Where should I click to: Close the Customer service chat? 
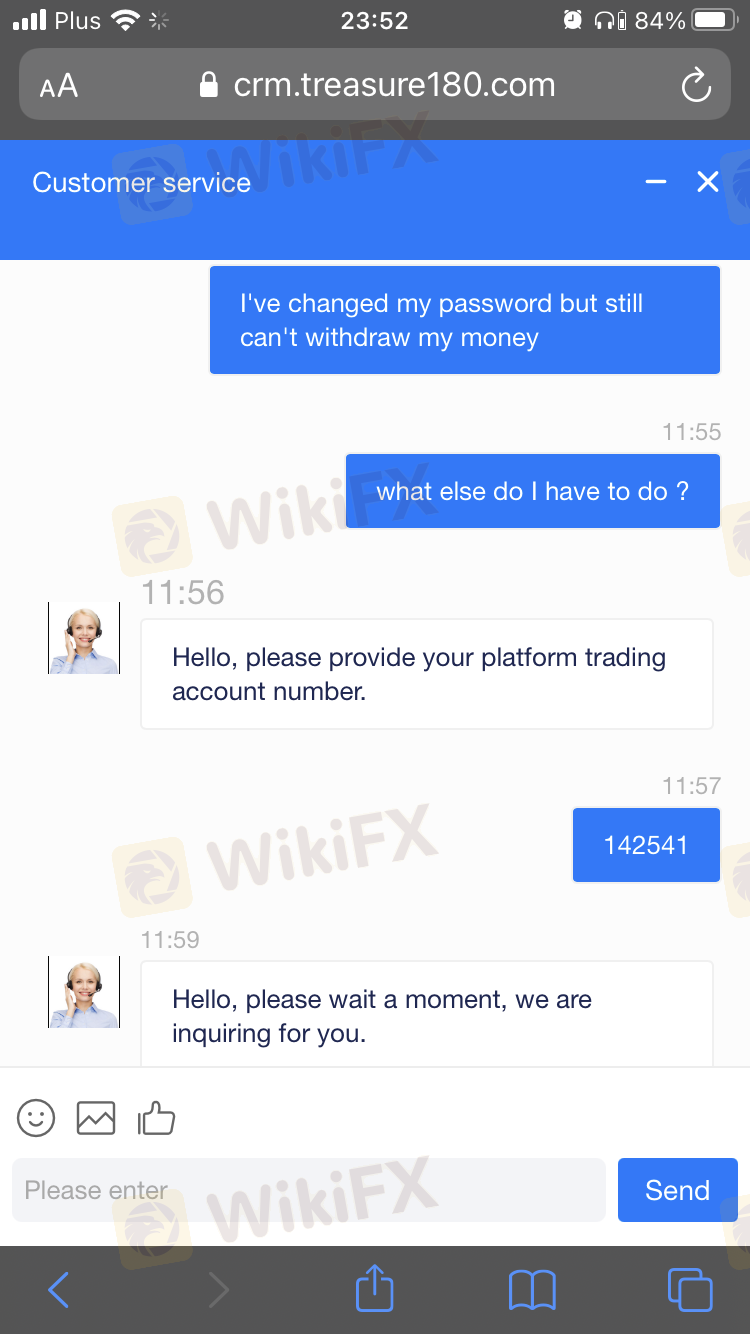(x=708, y=182)
